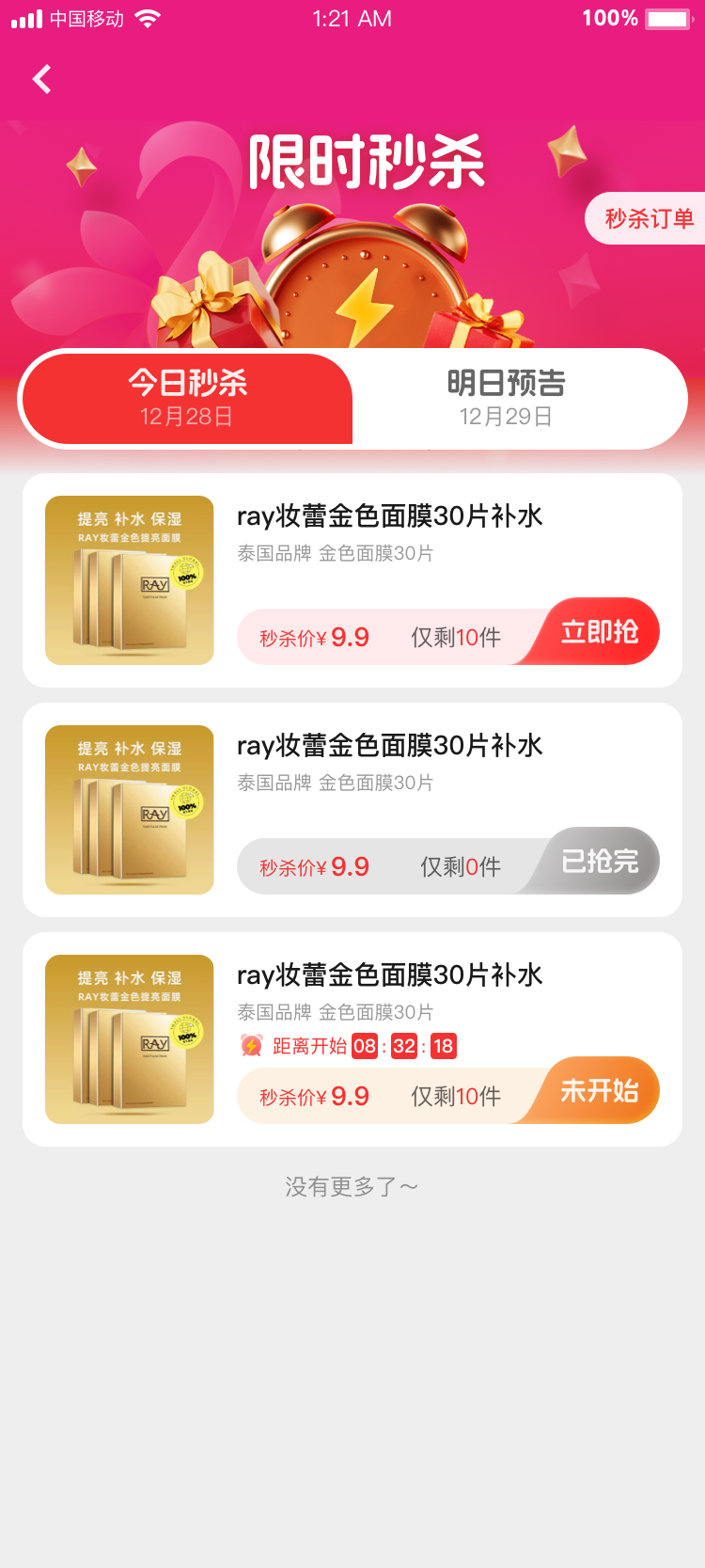
Task: Go back using the top-left arrow
Action: [42, 80]
